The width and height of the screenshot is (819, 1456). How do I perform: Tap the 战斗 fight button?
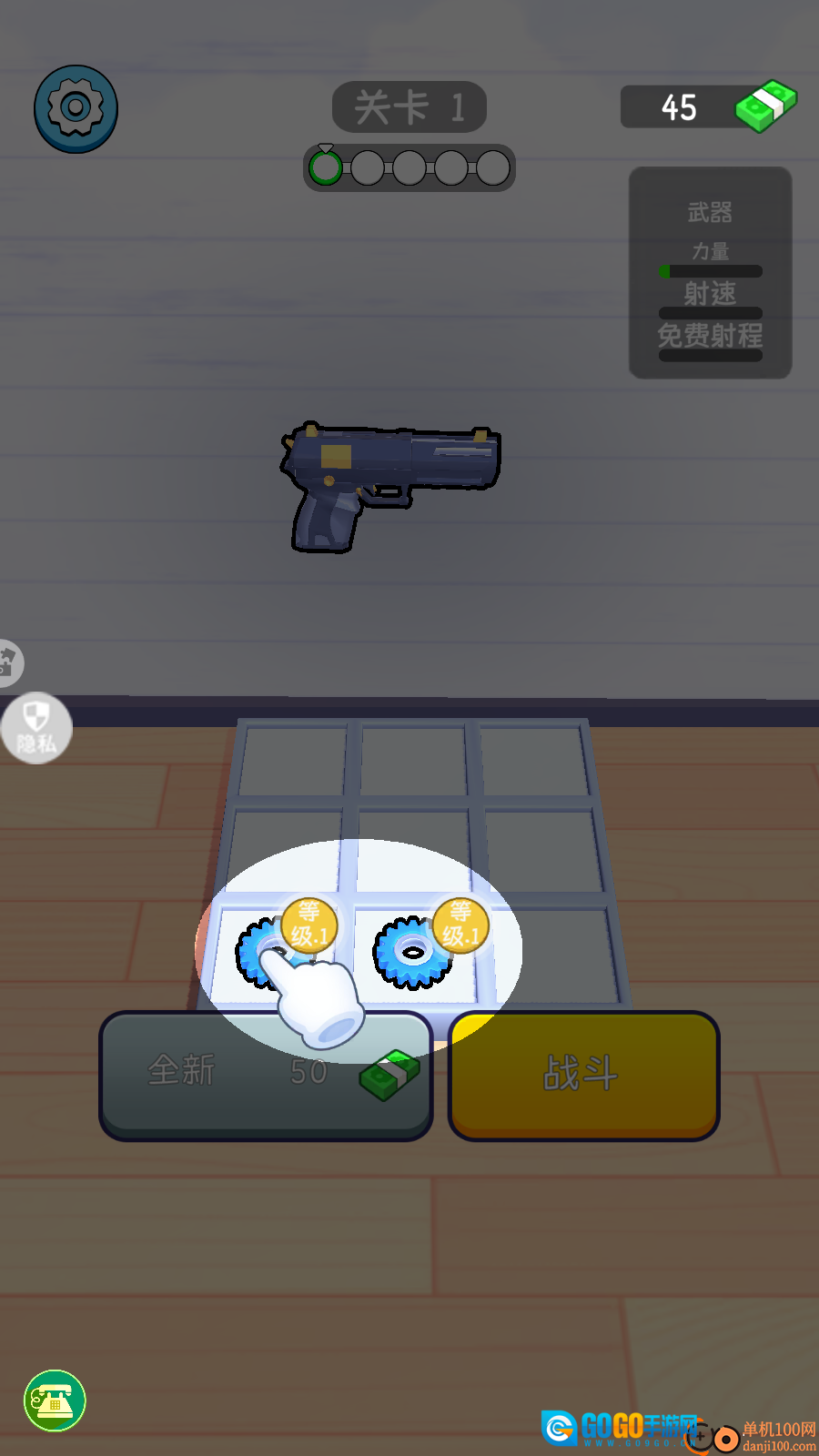click(583, 1074)
